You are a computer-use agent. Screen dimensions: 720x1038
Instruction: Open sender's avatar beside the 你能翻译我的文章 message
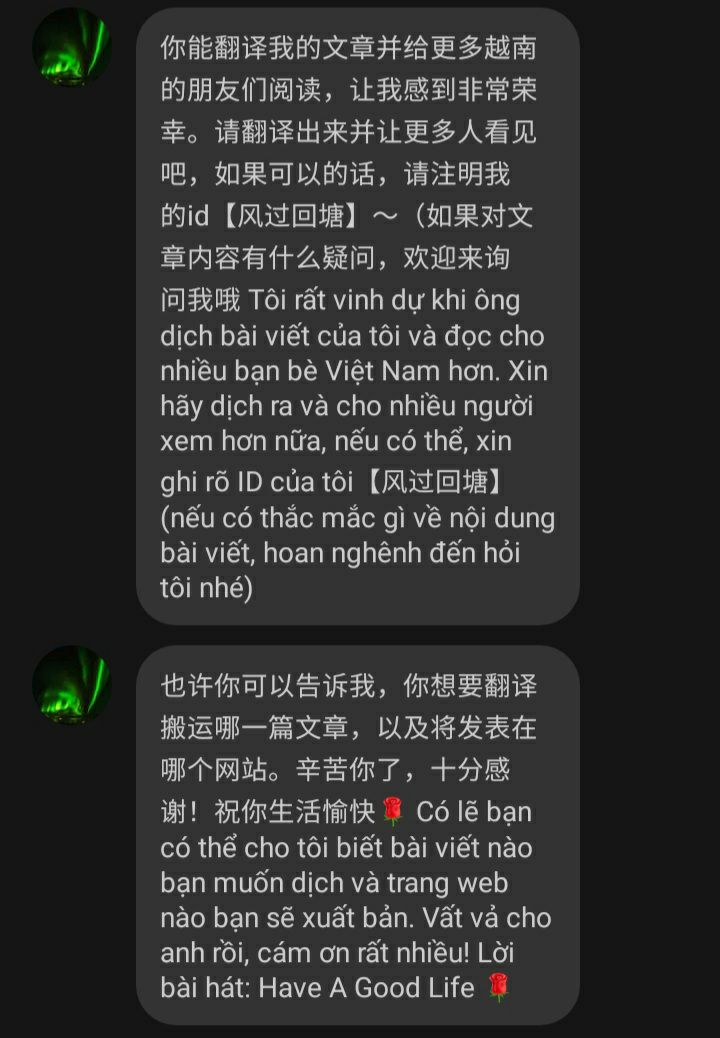coord(71,48)
